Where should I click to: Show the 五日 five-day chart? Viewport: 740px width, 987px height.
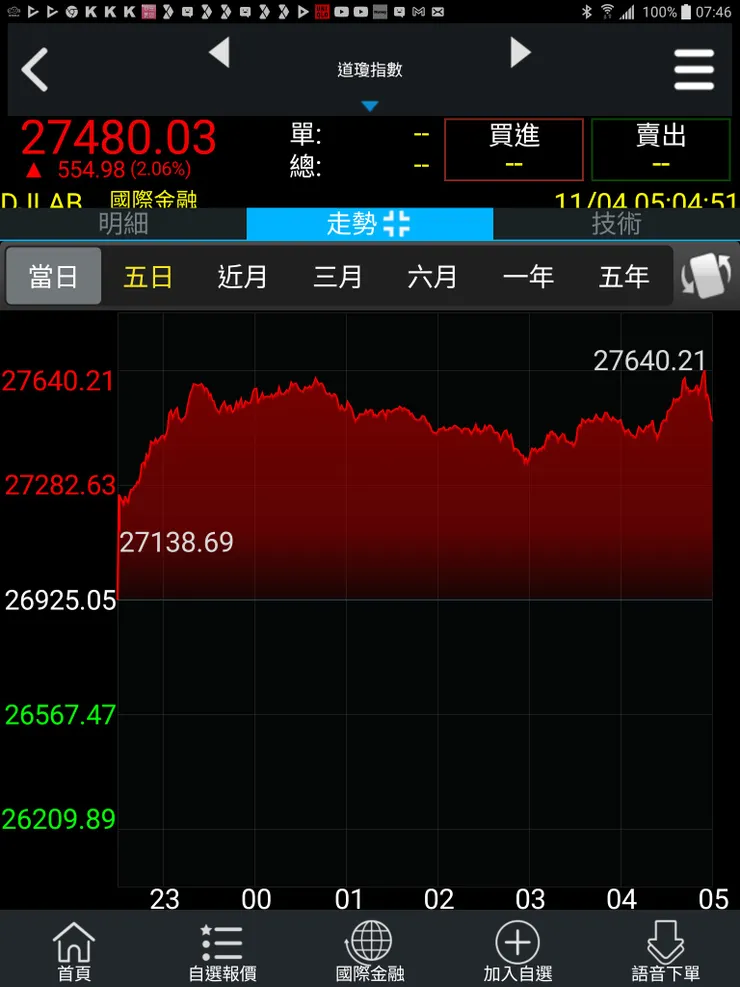point(148,276)
